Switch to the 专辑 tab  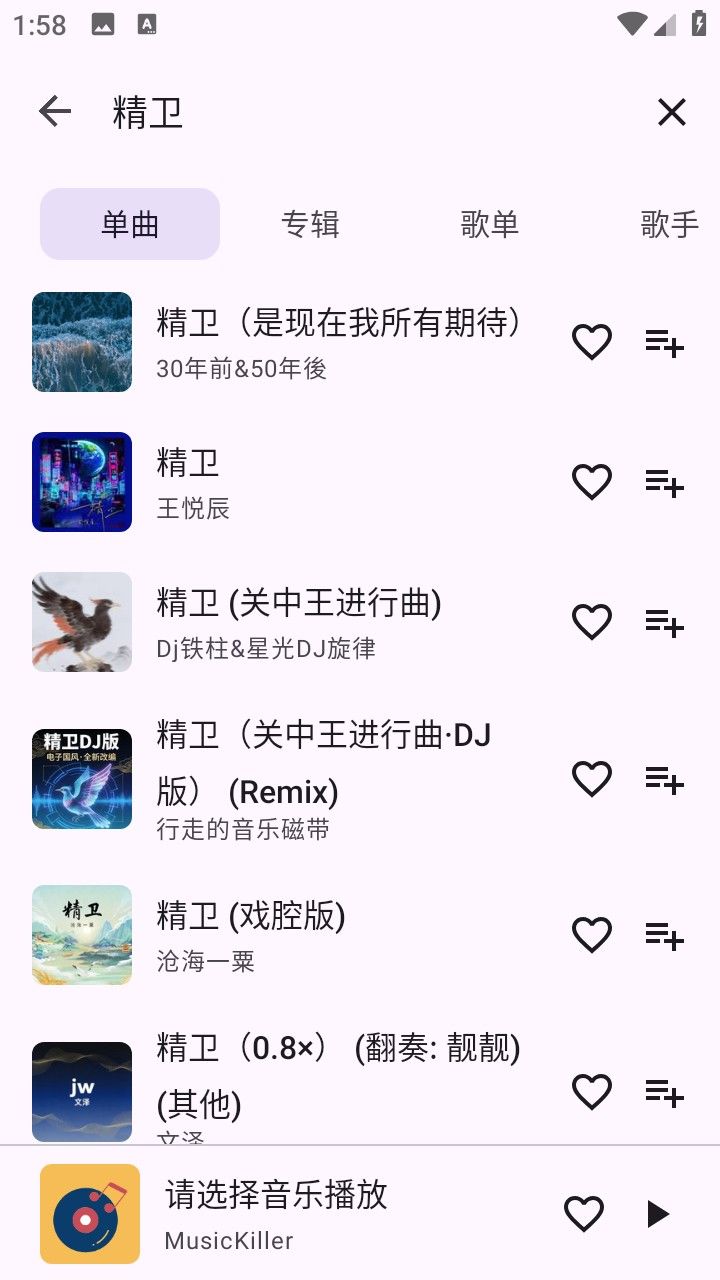coord(310,224)
